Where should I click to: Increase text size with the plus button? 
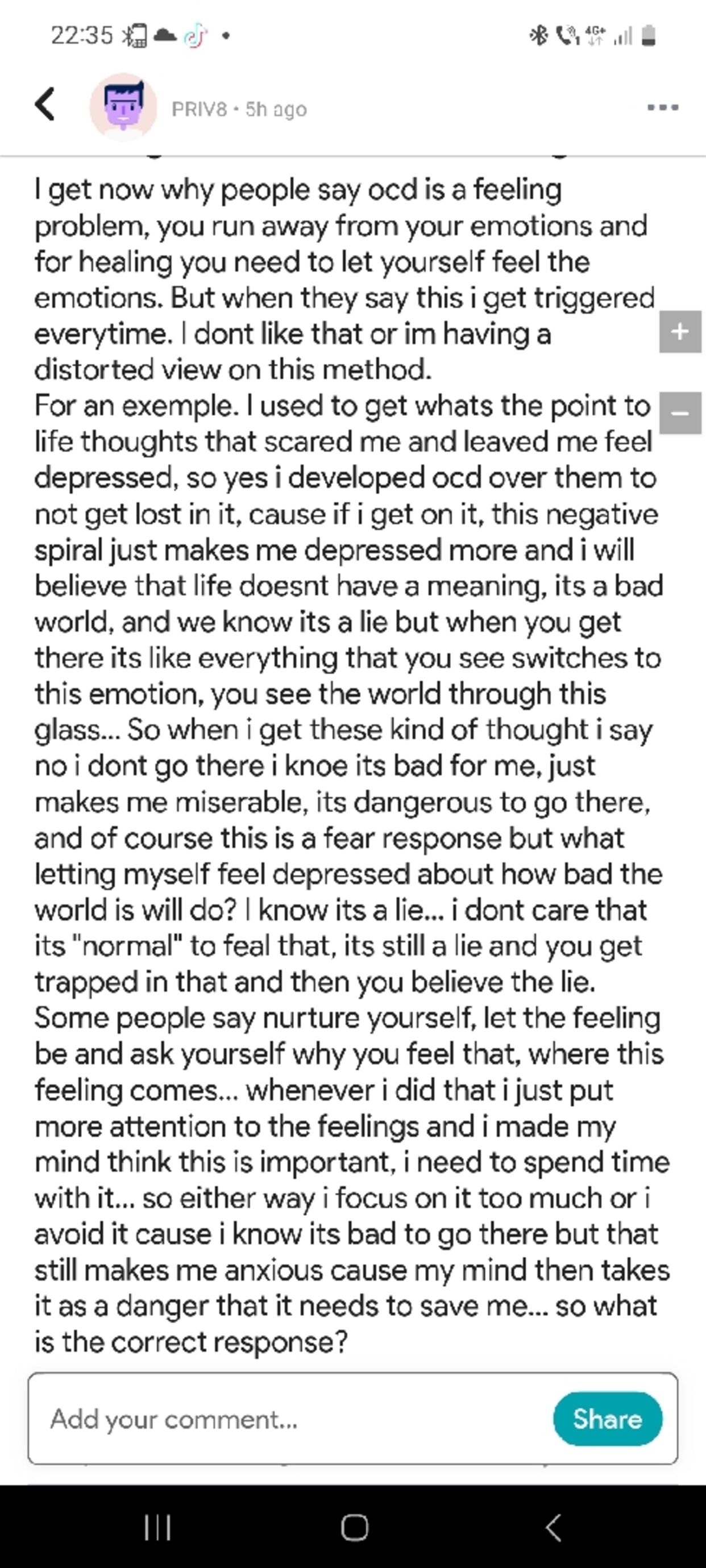pyautogui.click(x=680, y=332)
